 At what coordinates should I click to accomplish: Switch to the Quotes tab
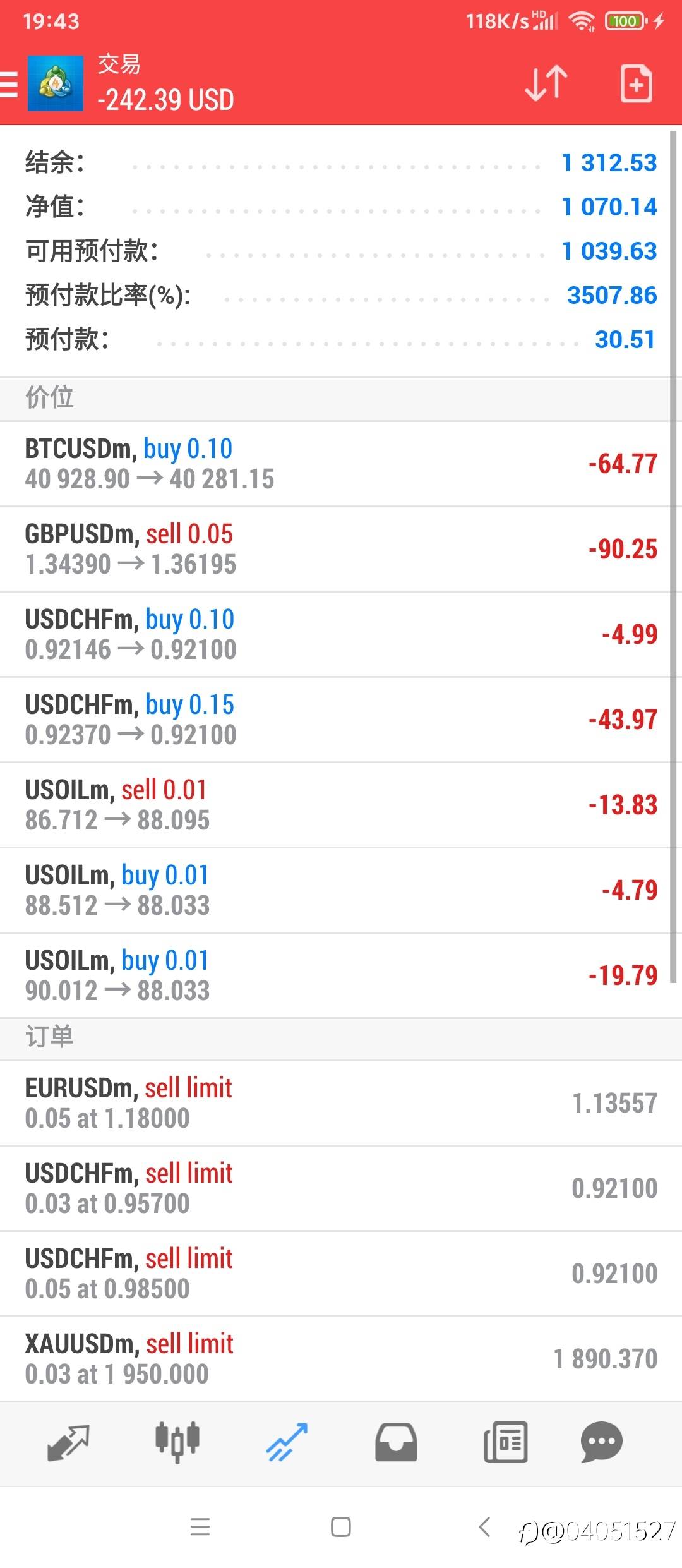(x=68, y=1443)
